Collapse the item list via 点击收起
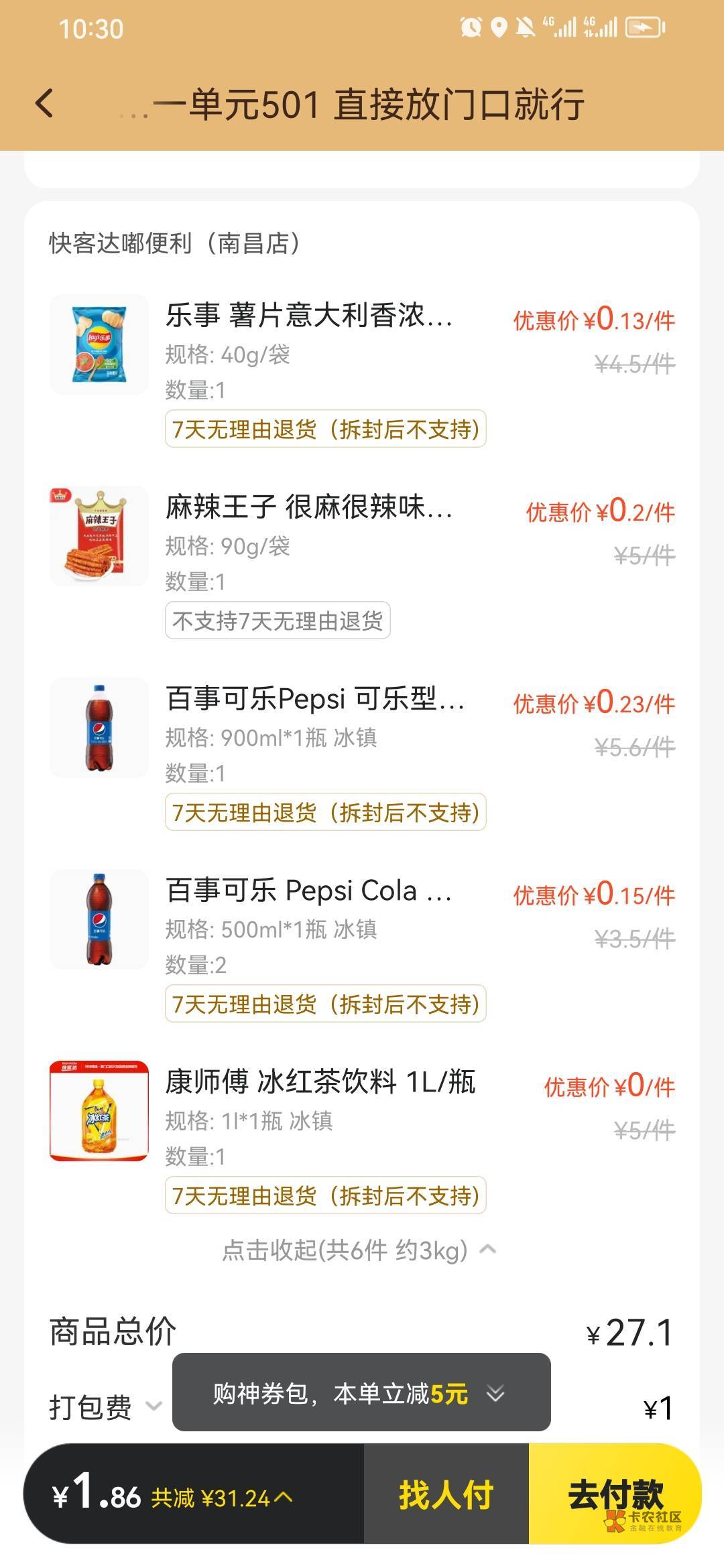 [x=359, y=1250]
